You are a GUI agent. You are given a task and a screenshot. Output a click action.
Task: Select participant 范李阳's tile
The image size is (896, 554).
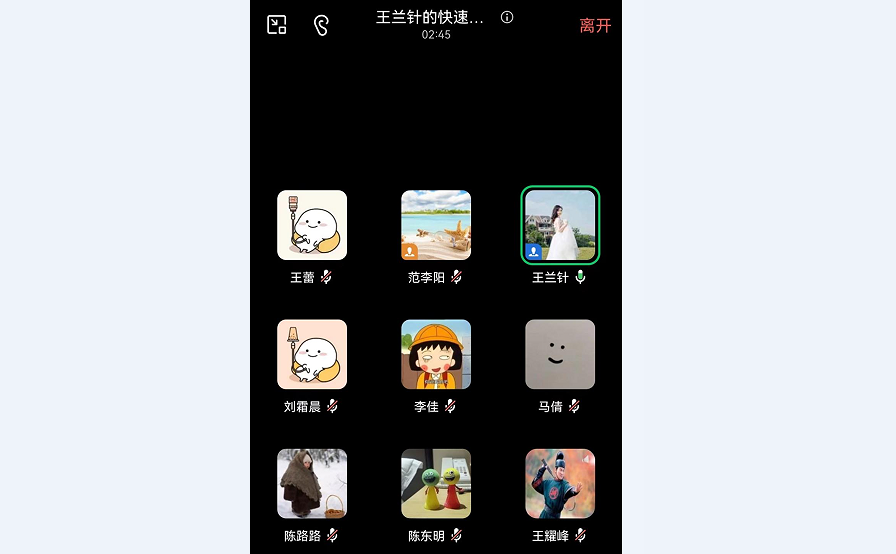436,225
